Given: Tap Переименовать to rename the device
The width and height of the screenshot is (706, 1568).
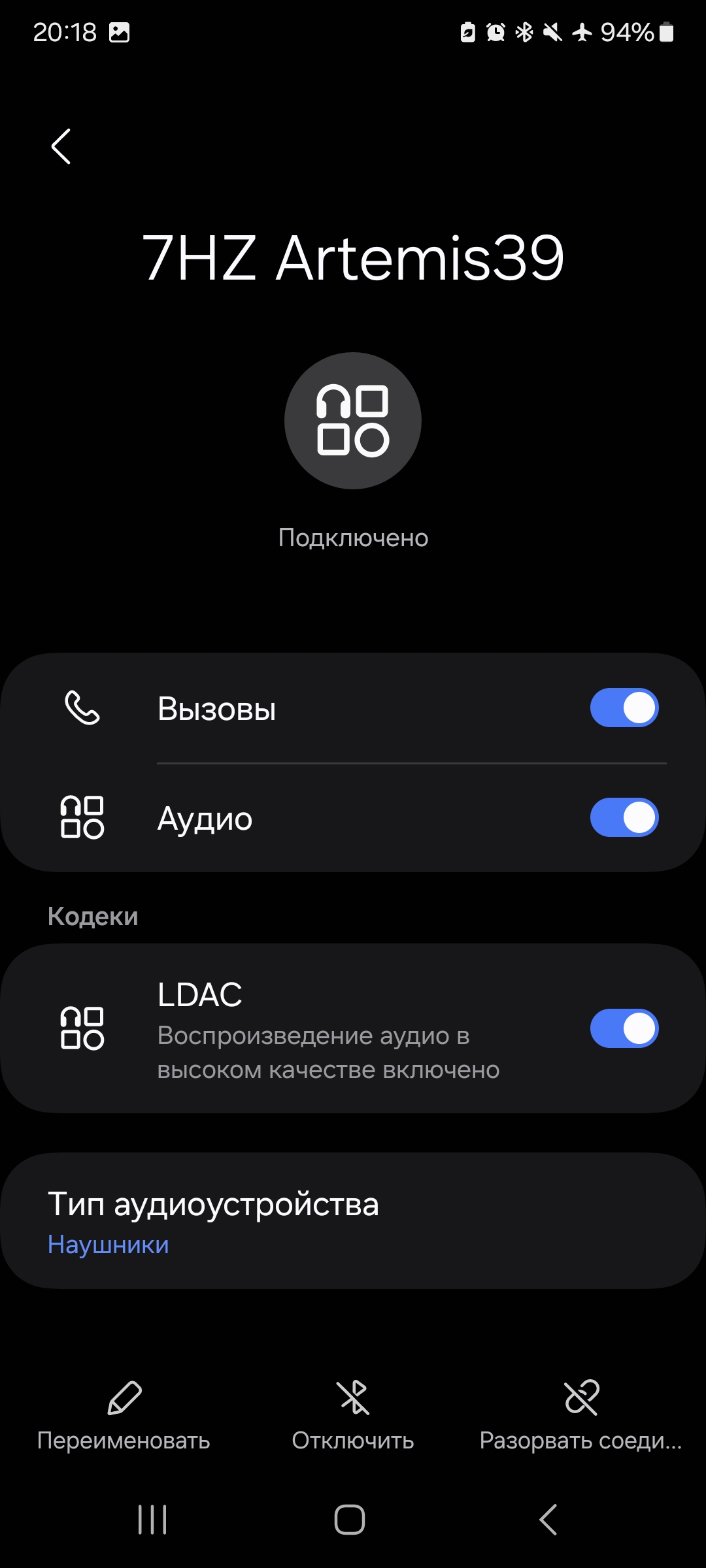Looking at the screenshot, I should coord(124,1415).
